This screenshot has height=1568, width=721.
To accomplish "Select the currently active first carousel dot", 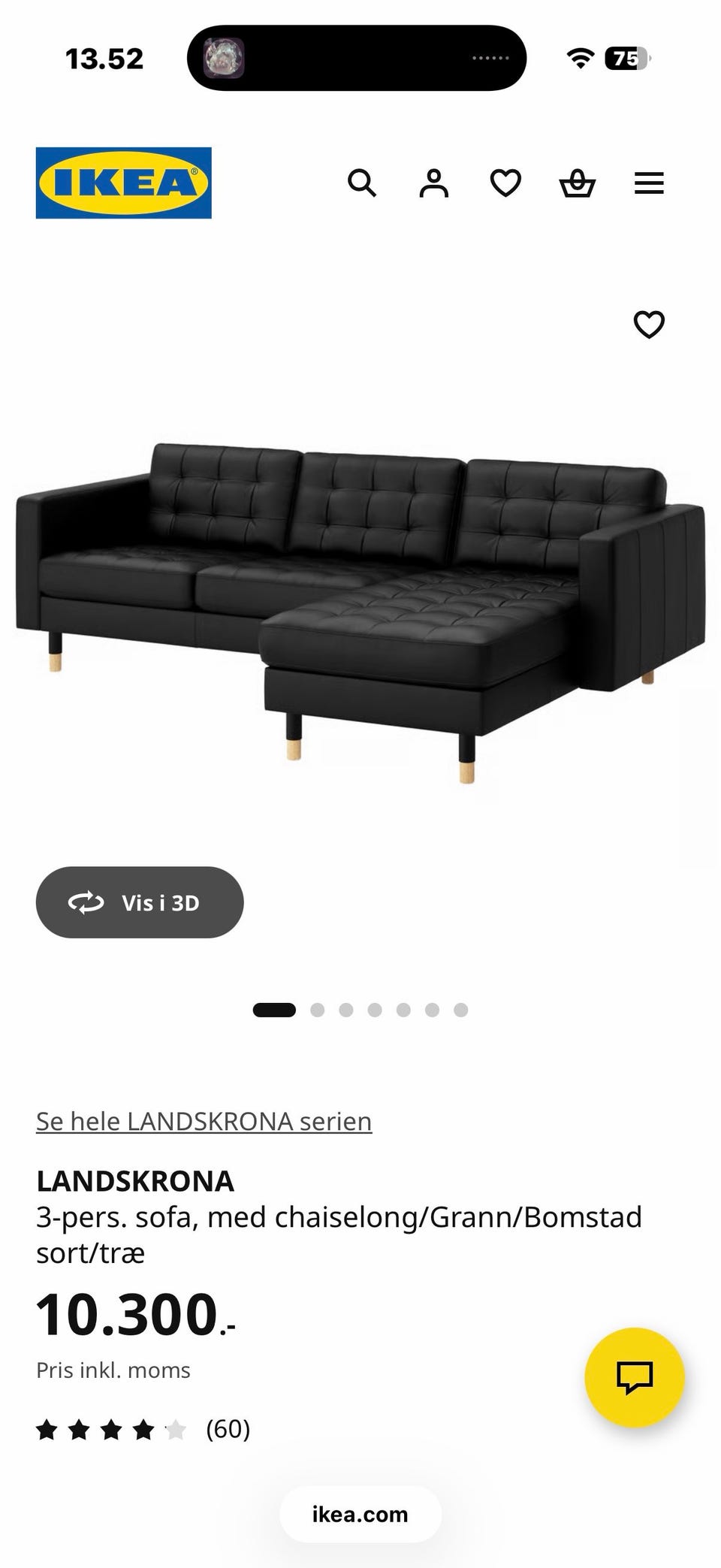I will [x=273, y=1011].
